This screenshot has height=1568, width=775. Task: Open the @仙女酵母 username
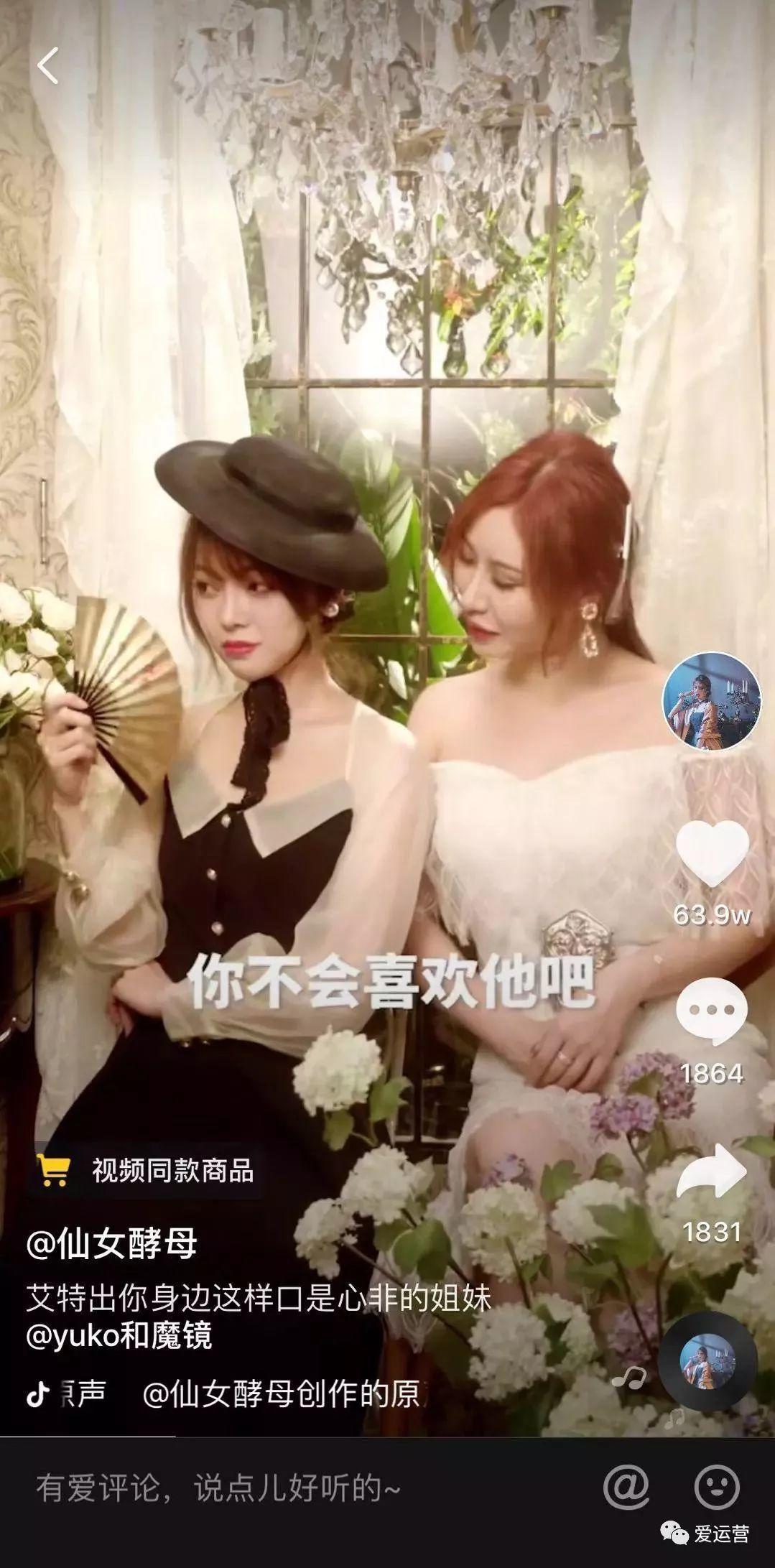point(112,1243)
